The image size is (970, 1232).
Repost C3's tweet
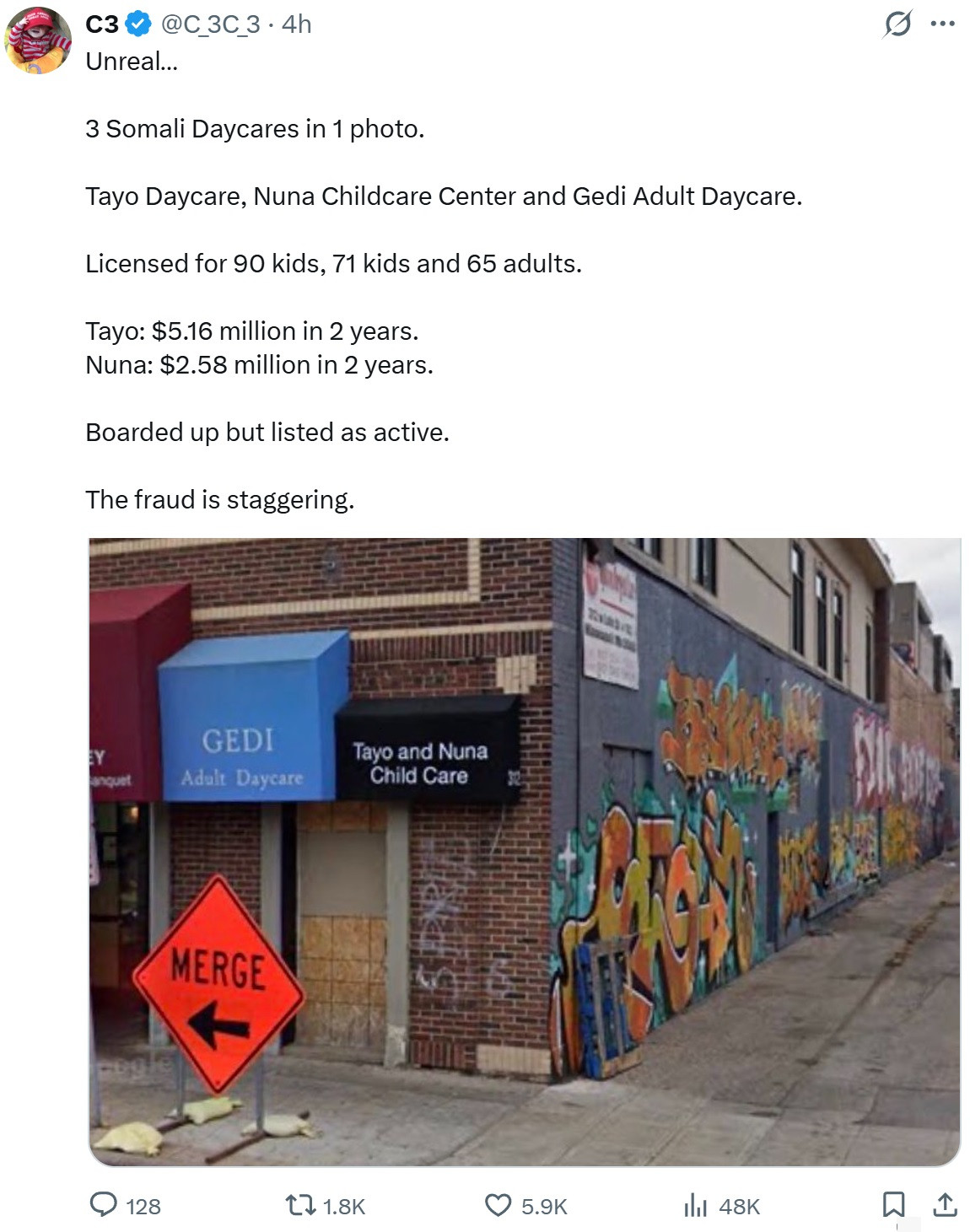[300, 1205]
